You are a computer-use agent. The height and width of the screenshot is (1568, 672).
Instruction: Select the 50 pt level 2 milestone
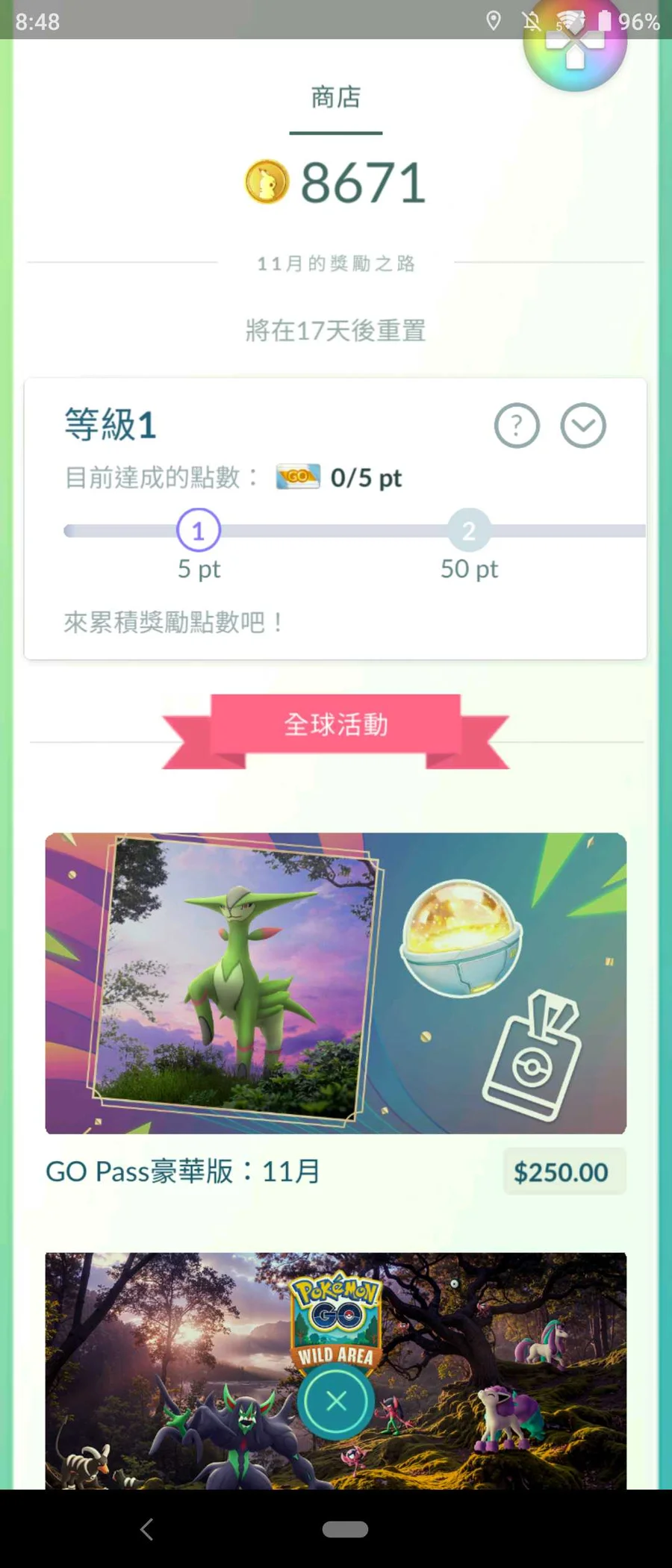[x=469, y=530]
